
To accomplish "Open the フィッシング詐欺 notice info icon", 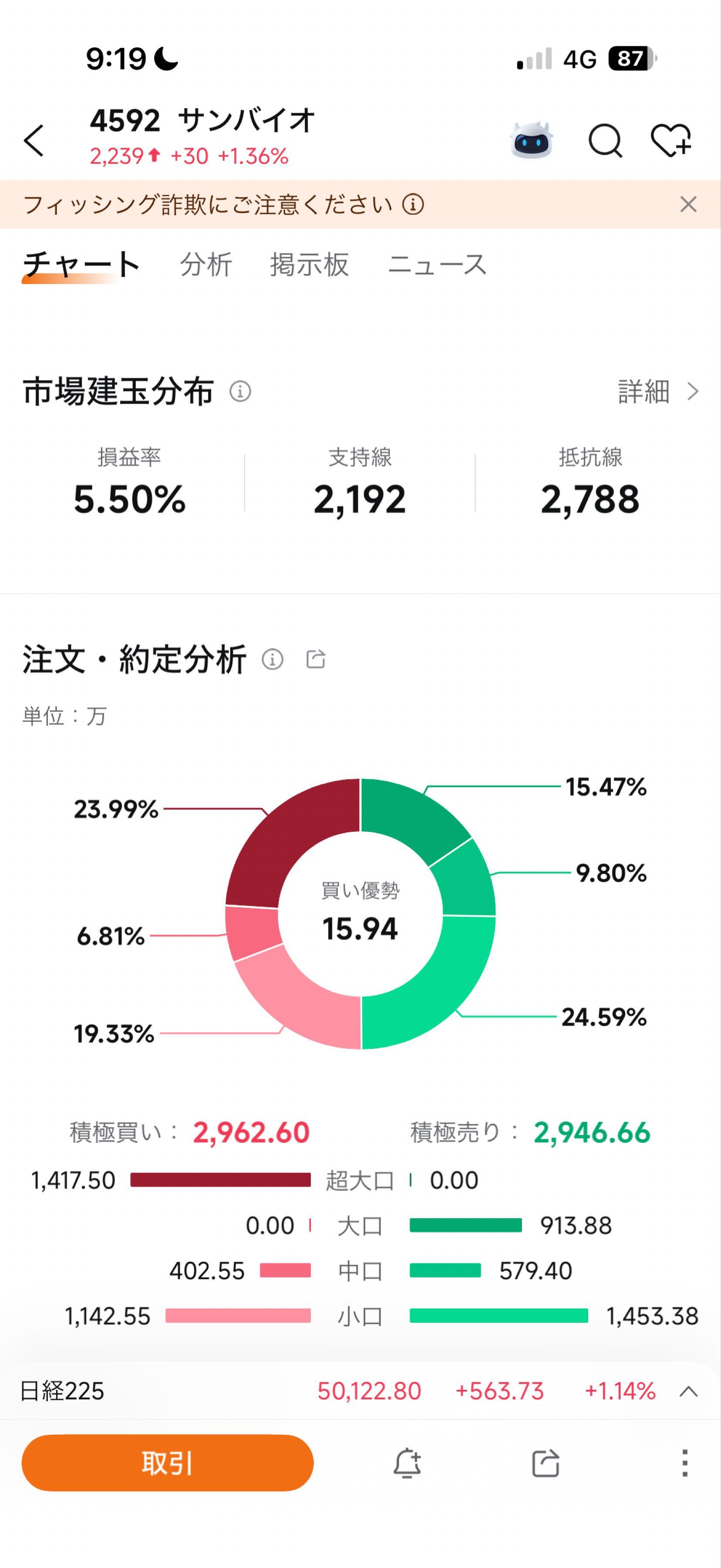I will (413, 205).
